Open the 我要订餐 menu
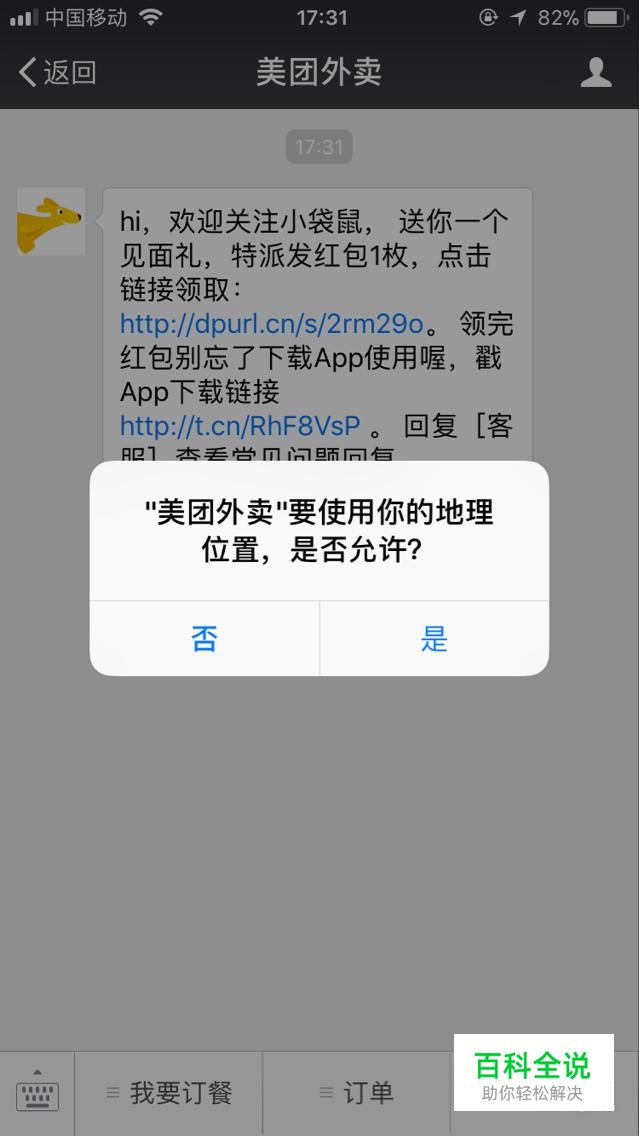 (x=169, y=1093)
